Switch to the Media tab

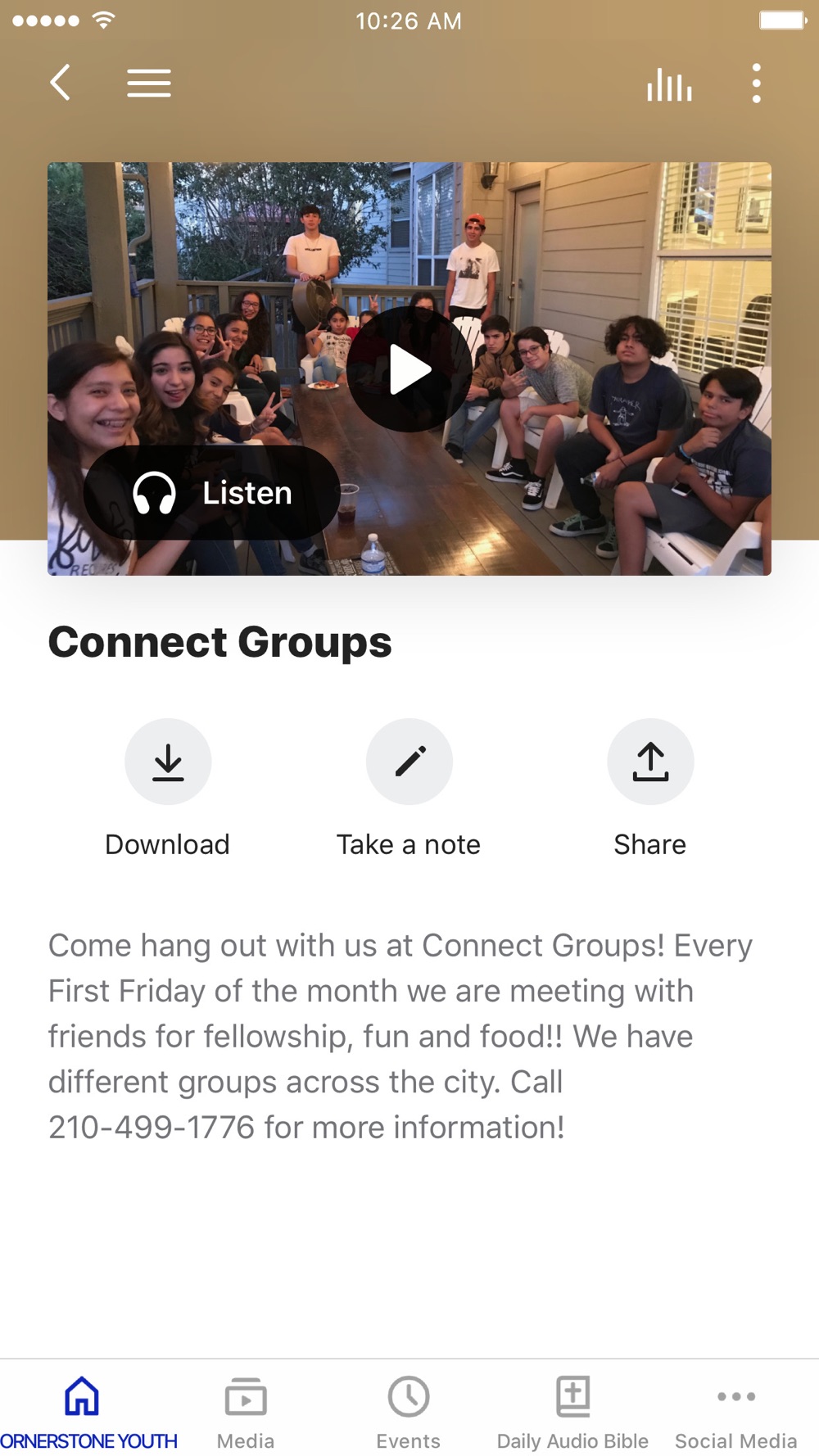(x=246, y=1410)
